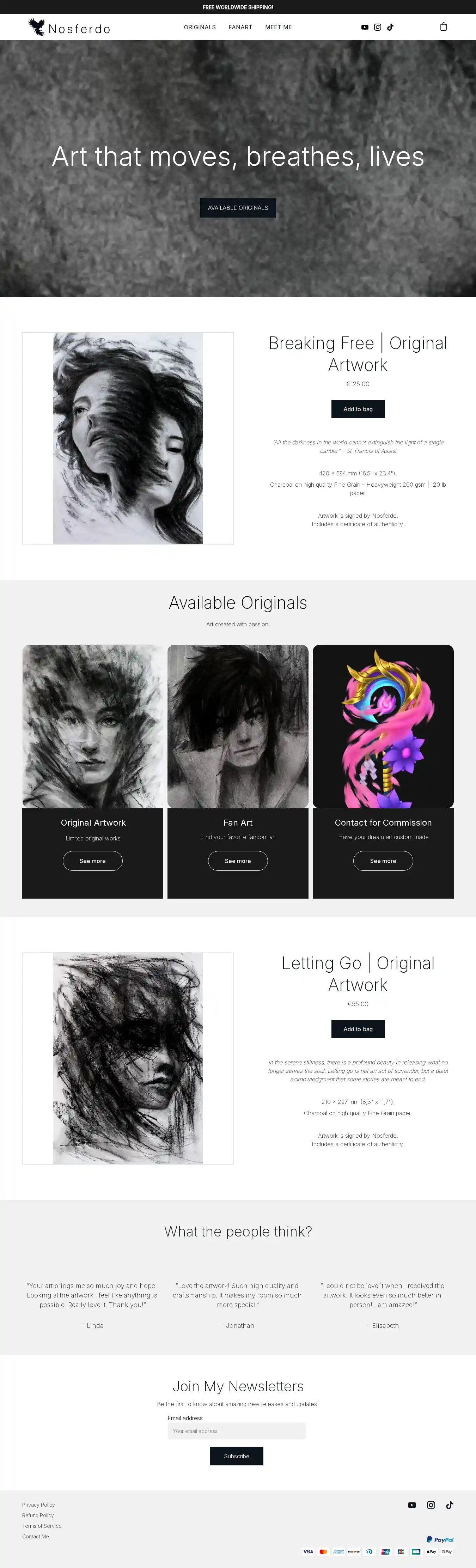The height and width of the screenshot is (1568, 476).
Task: See more under Contact for Commission
Action: pyautogui.click(x=383, y=861)
